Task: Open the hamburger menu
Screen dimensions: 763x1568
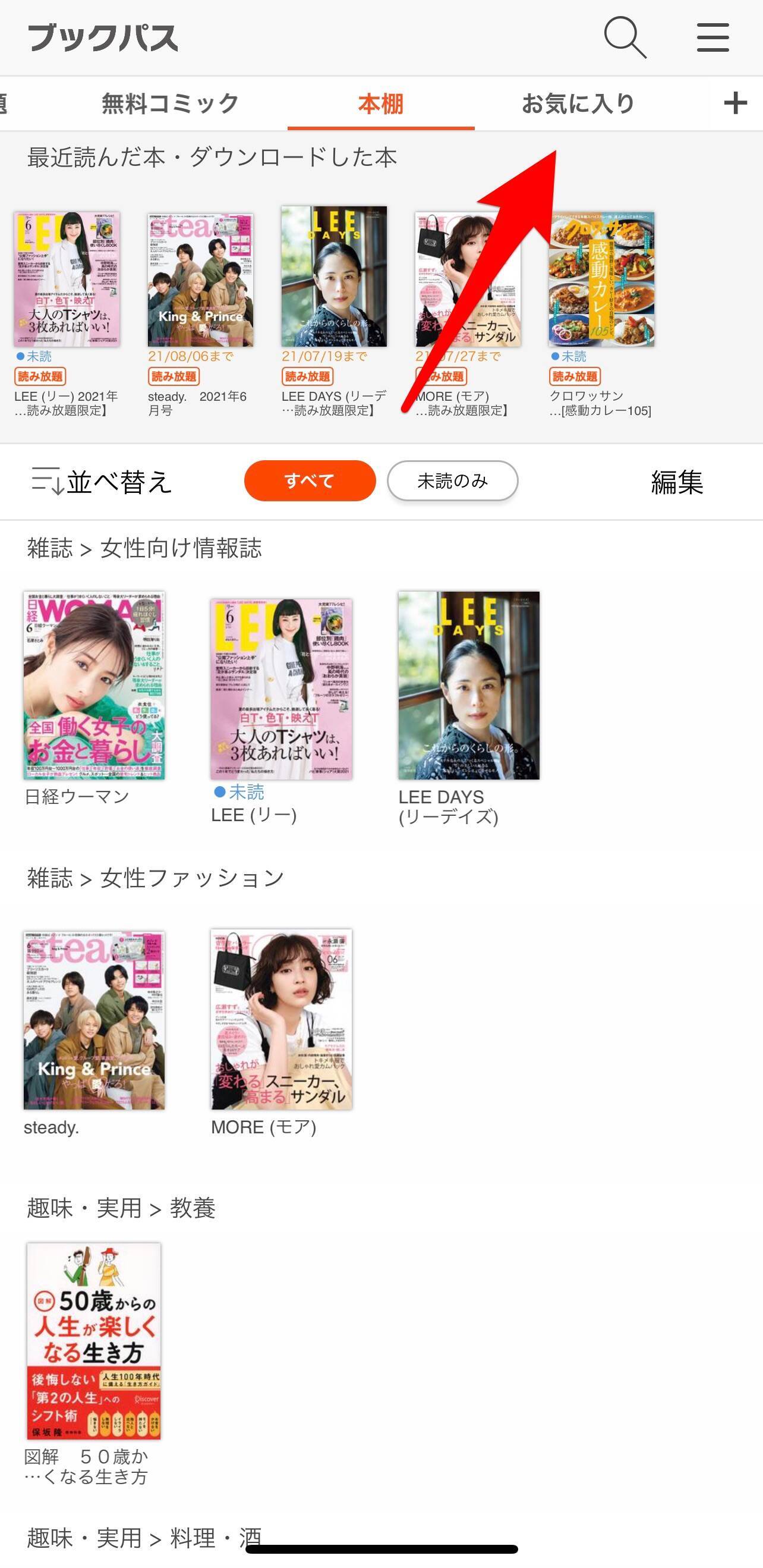Action: [x=712, y=37]
